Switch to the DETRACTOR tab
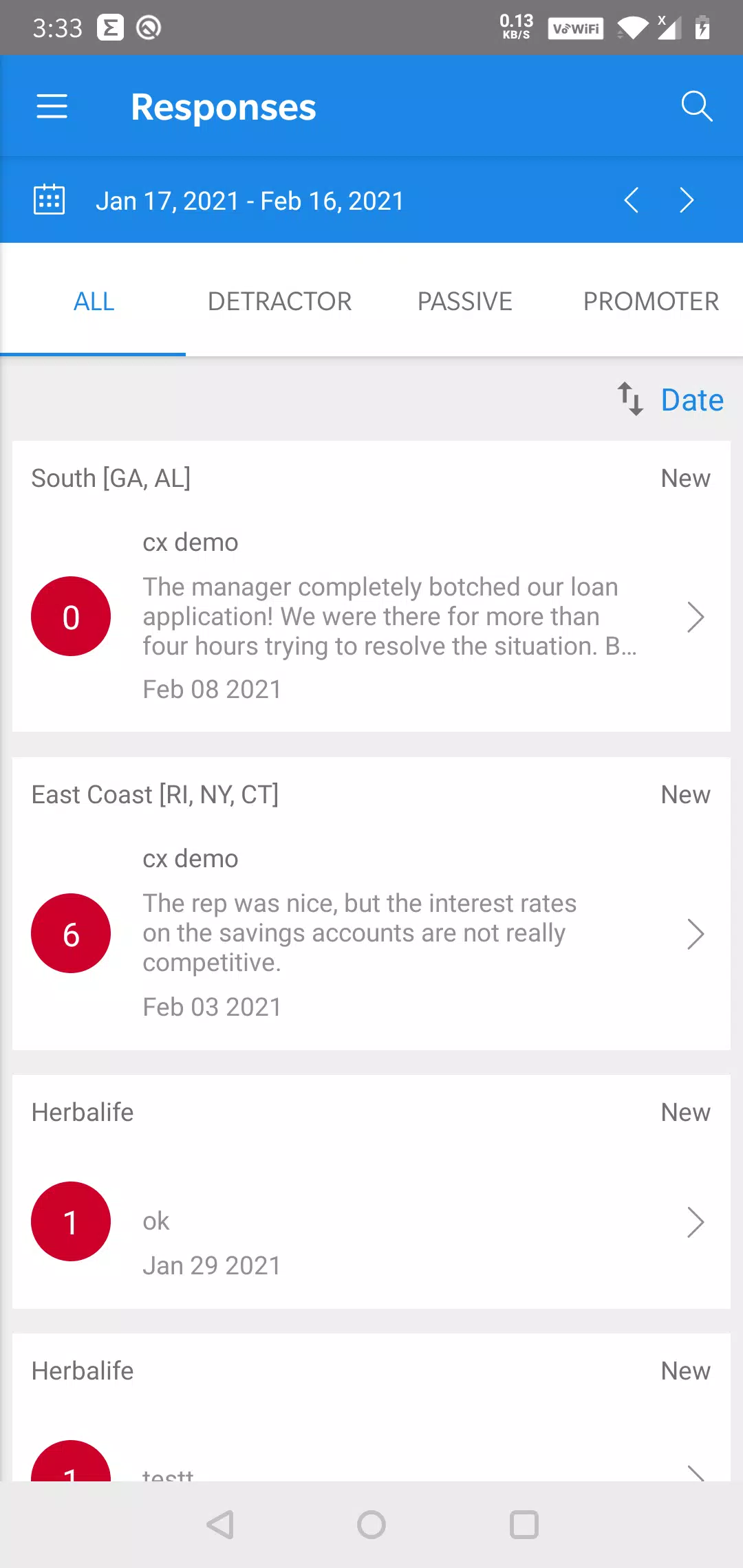 click(x=279, y=301)
